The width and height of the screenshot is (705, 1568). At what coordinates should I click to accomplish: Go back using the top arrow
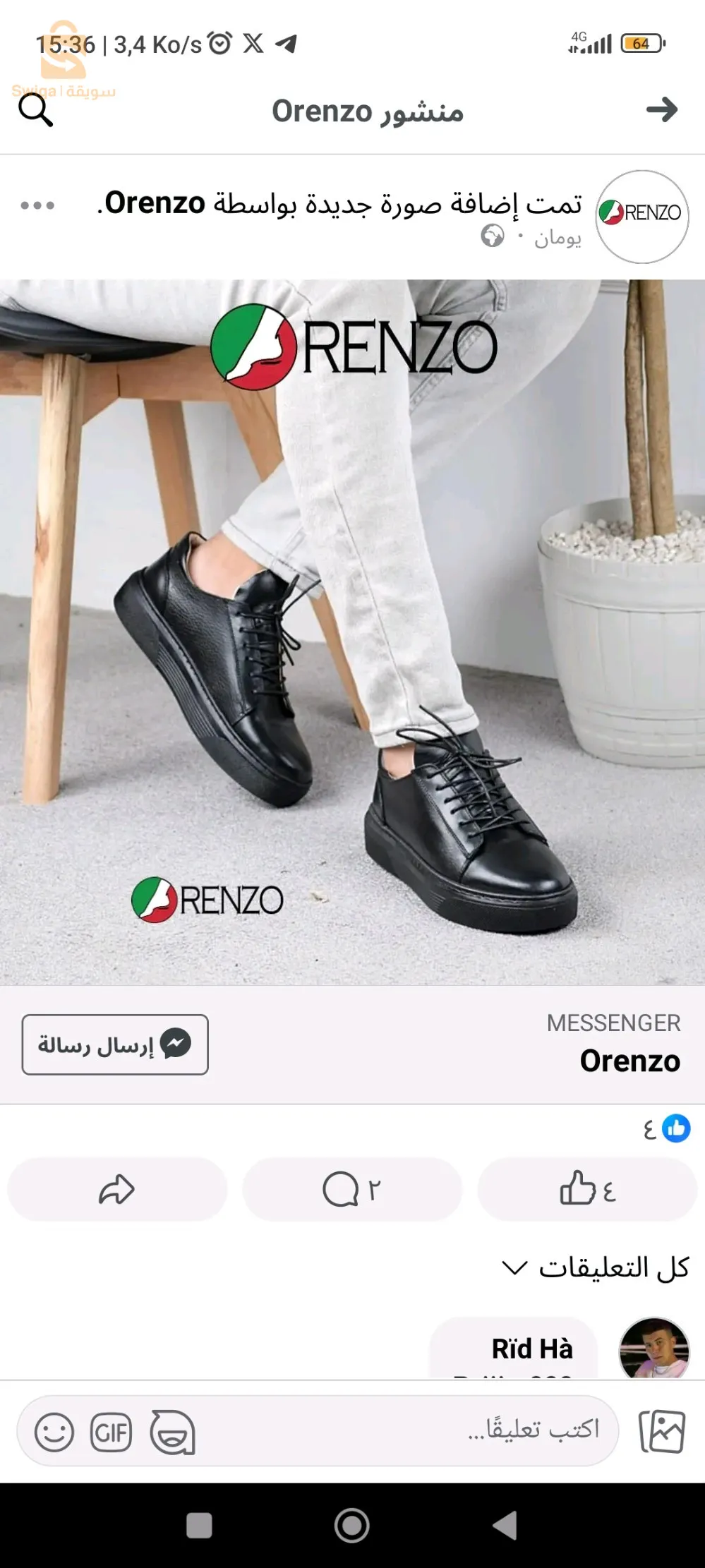click(x=661, y=110)
